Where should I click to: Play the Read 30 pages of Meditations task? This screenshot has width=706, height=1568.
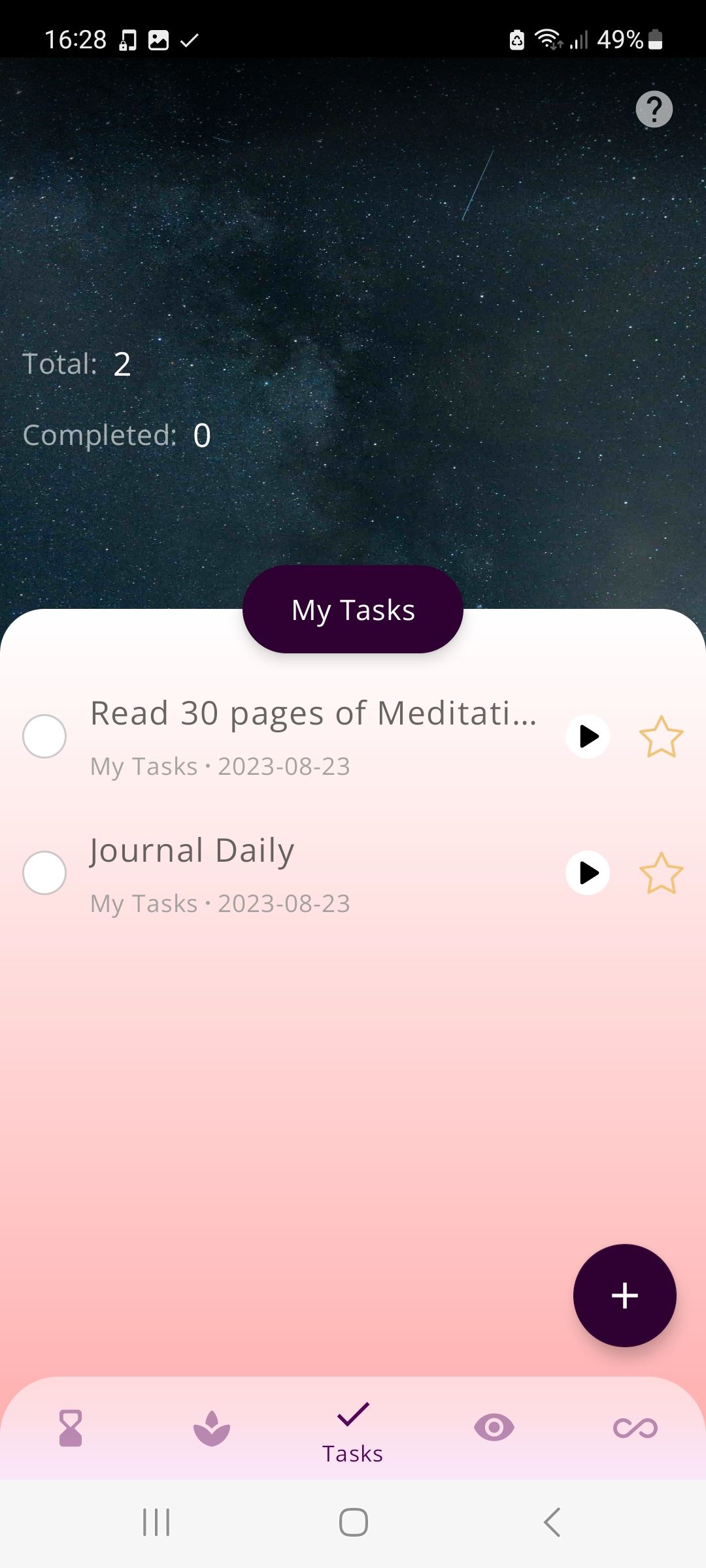(587, 736)
